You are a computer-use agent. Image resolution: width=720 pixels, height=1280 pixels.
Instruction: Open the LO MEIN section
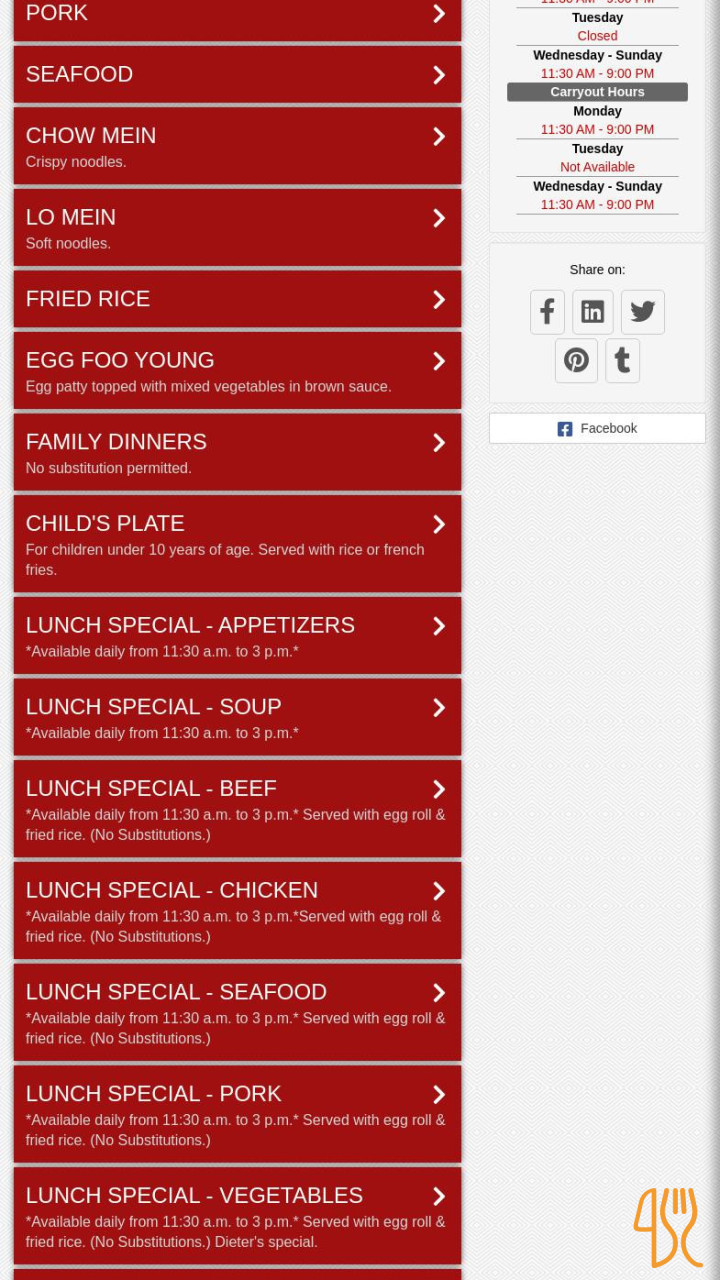(x=237, y=228)
